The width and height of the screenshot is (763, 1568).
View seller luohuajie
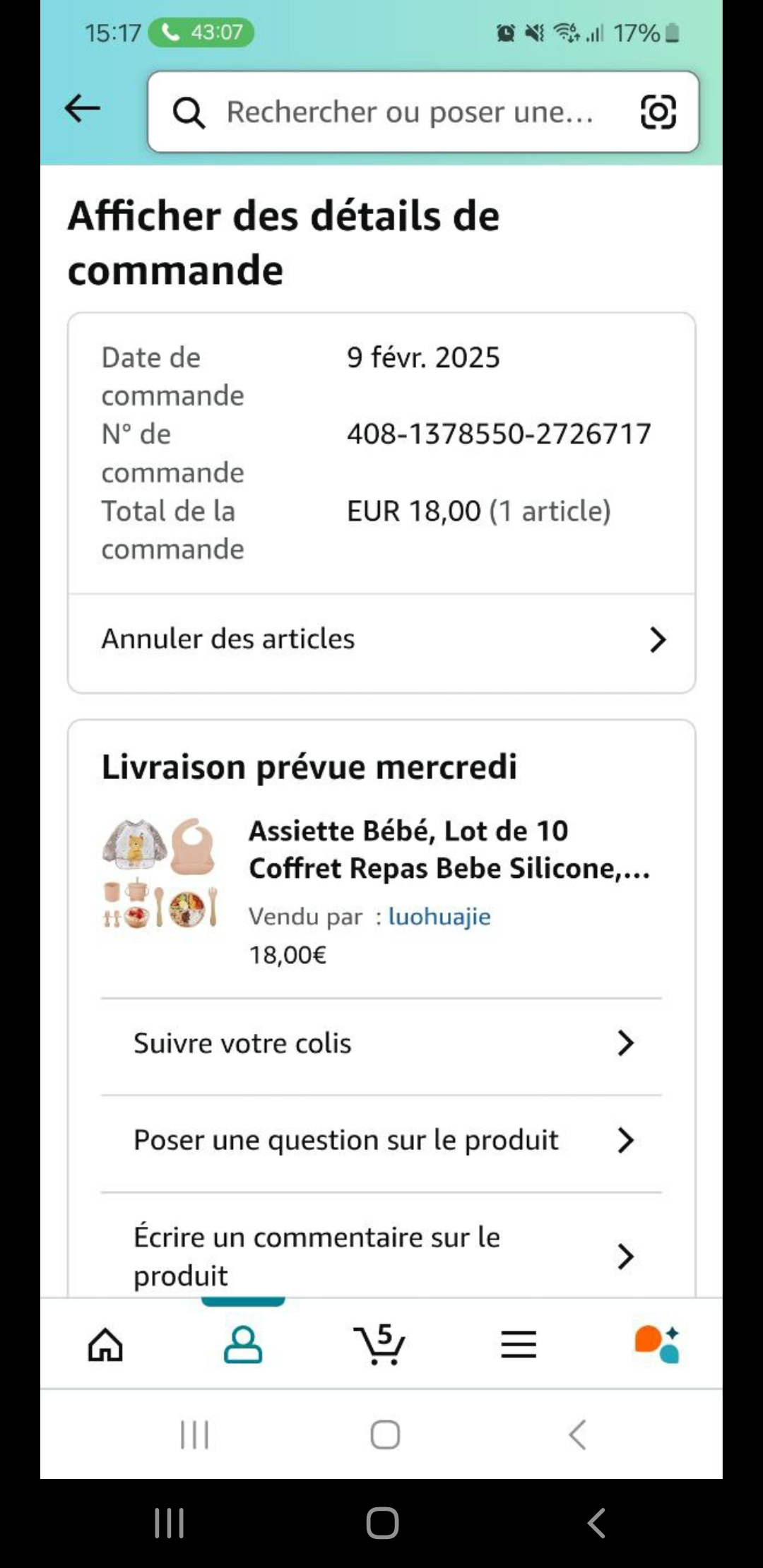click(x=439, y=917)
